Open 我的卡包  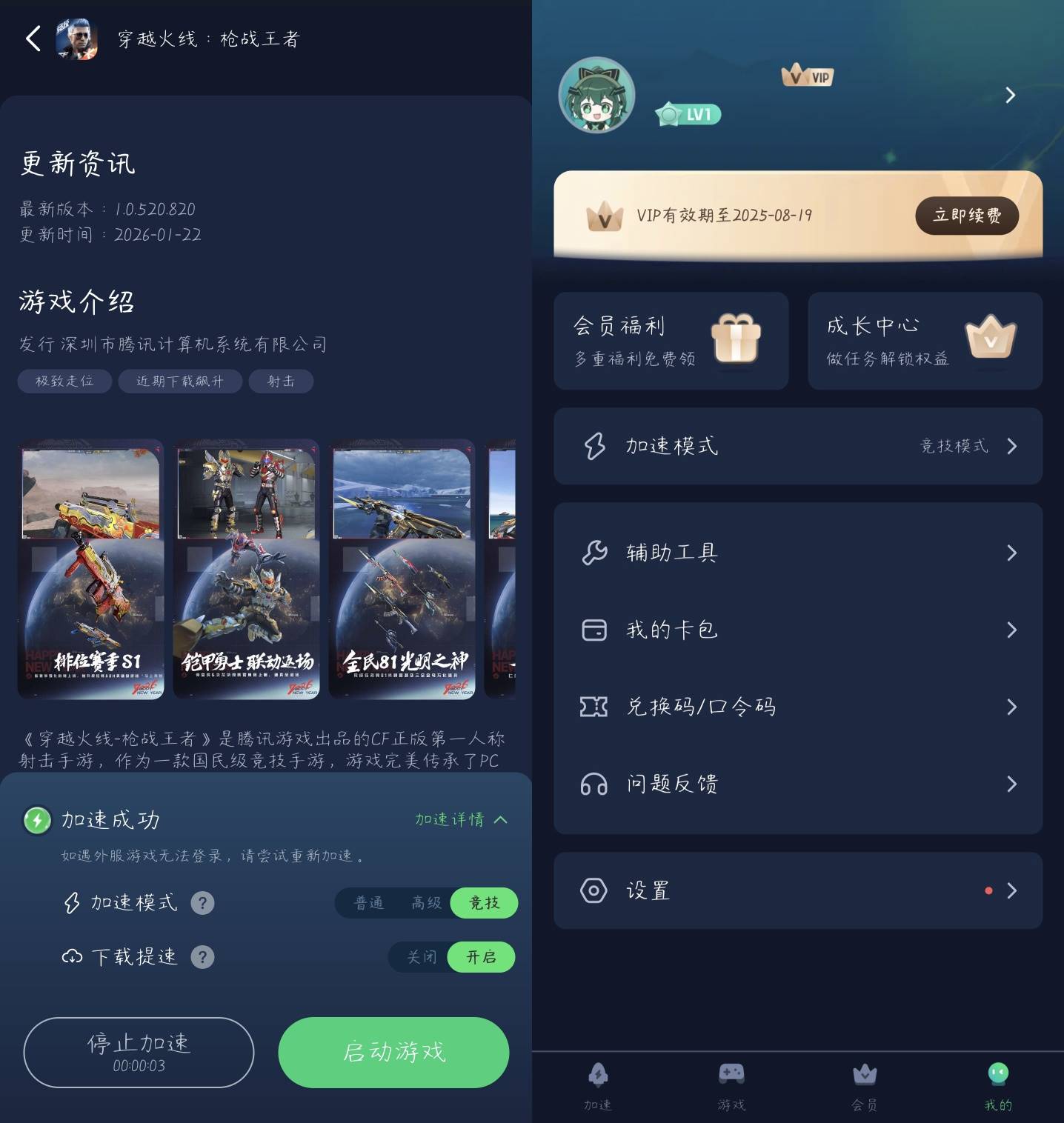pyautogui.click(x=797, y=630)
